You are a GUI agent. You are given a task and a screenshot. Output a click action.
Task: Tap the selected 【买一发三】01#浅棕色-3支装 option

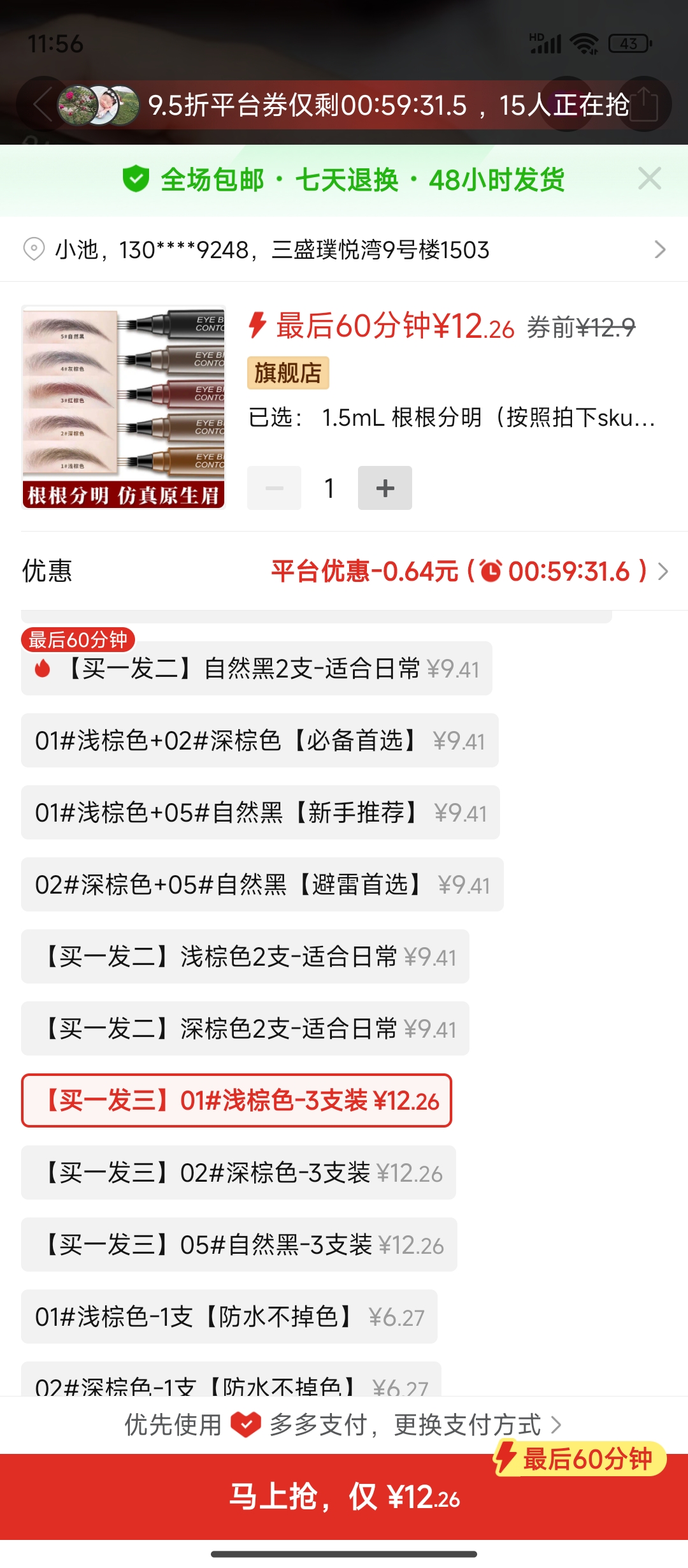point(236,1101)
